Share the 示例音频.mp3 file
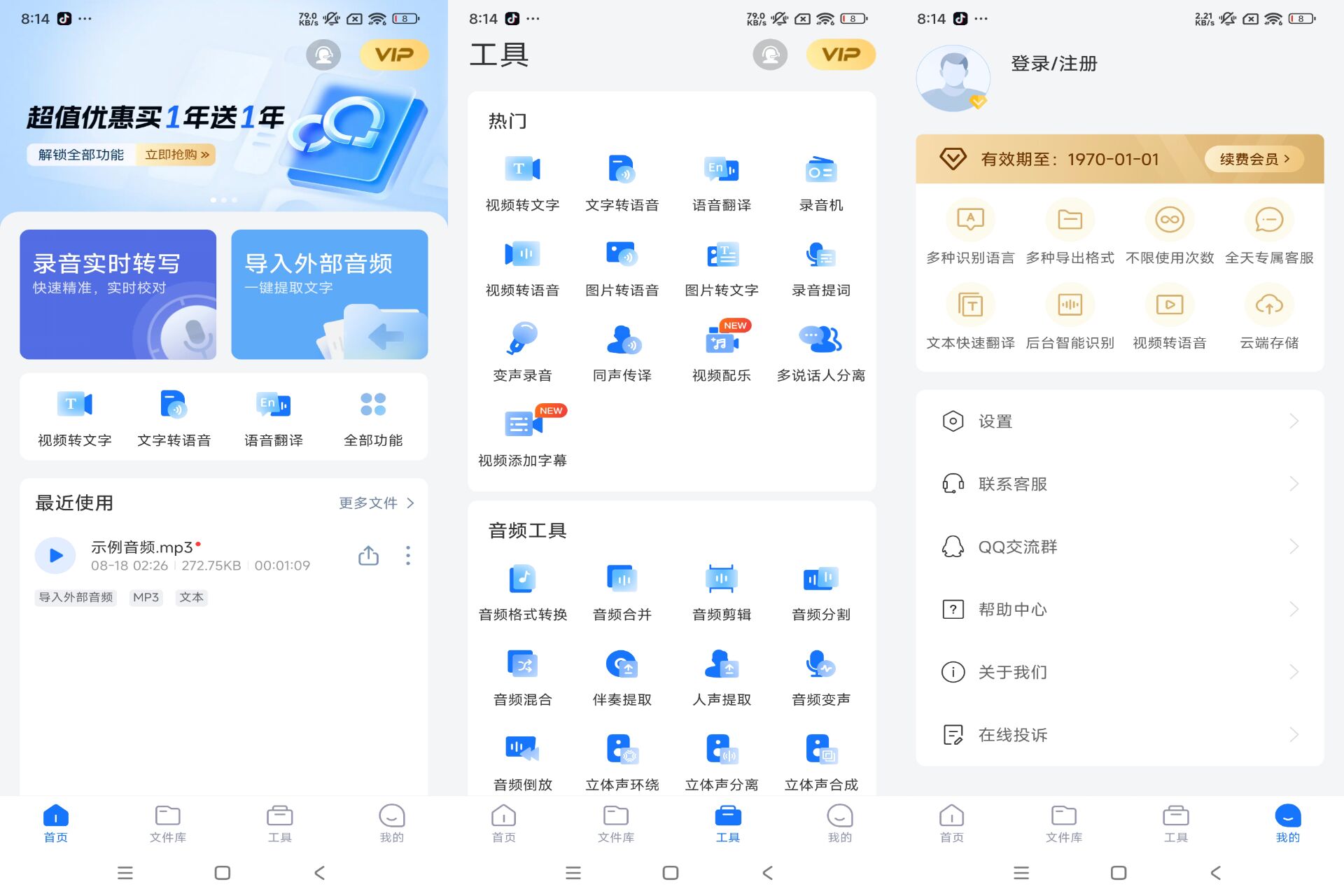Screen dimensions: 1344x896 click(x=368, y=555)
